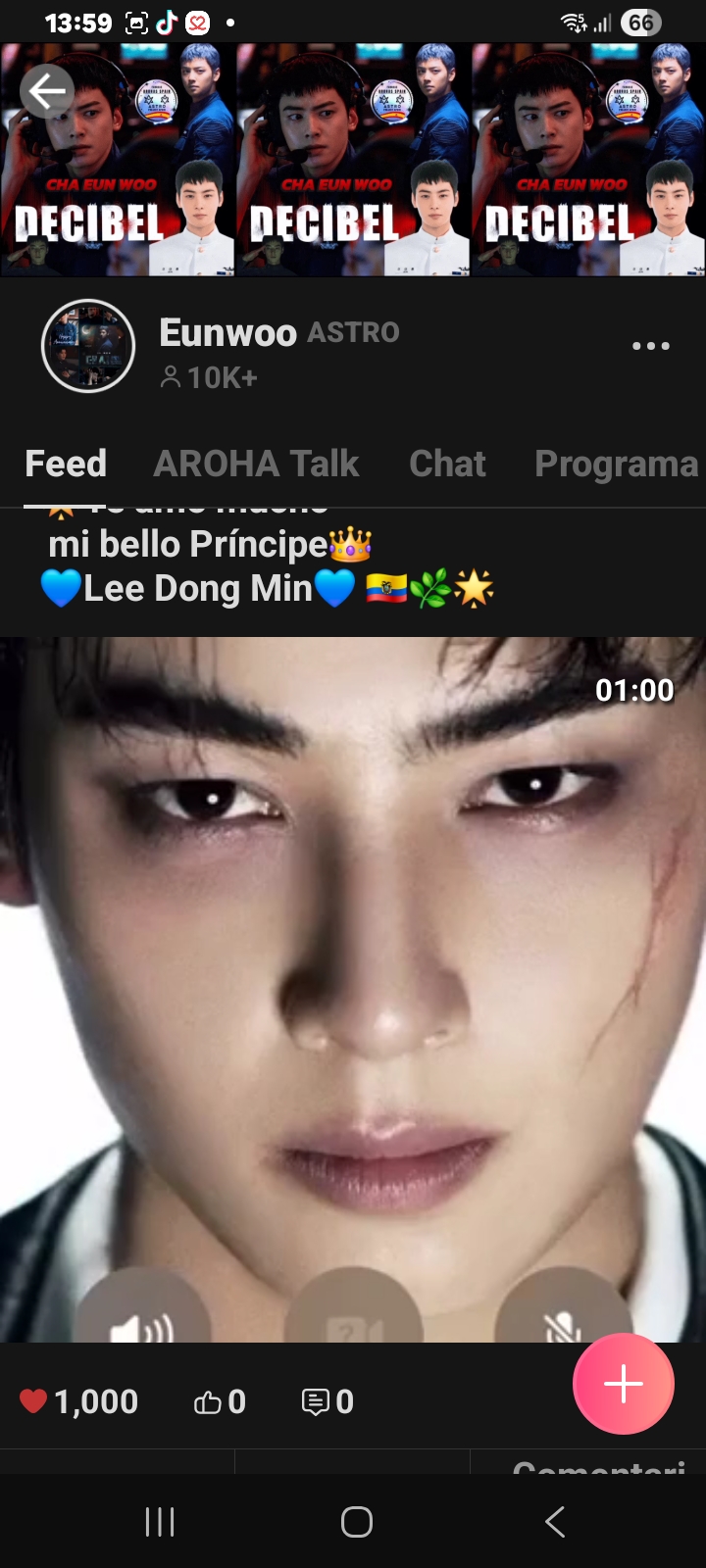Tap the 01:00 video duration marker
Image resolution: width=706 pixels, height=1568 pixels.
(634, 690)
